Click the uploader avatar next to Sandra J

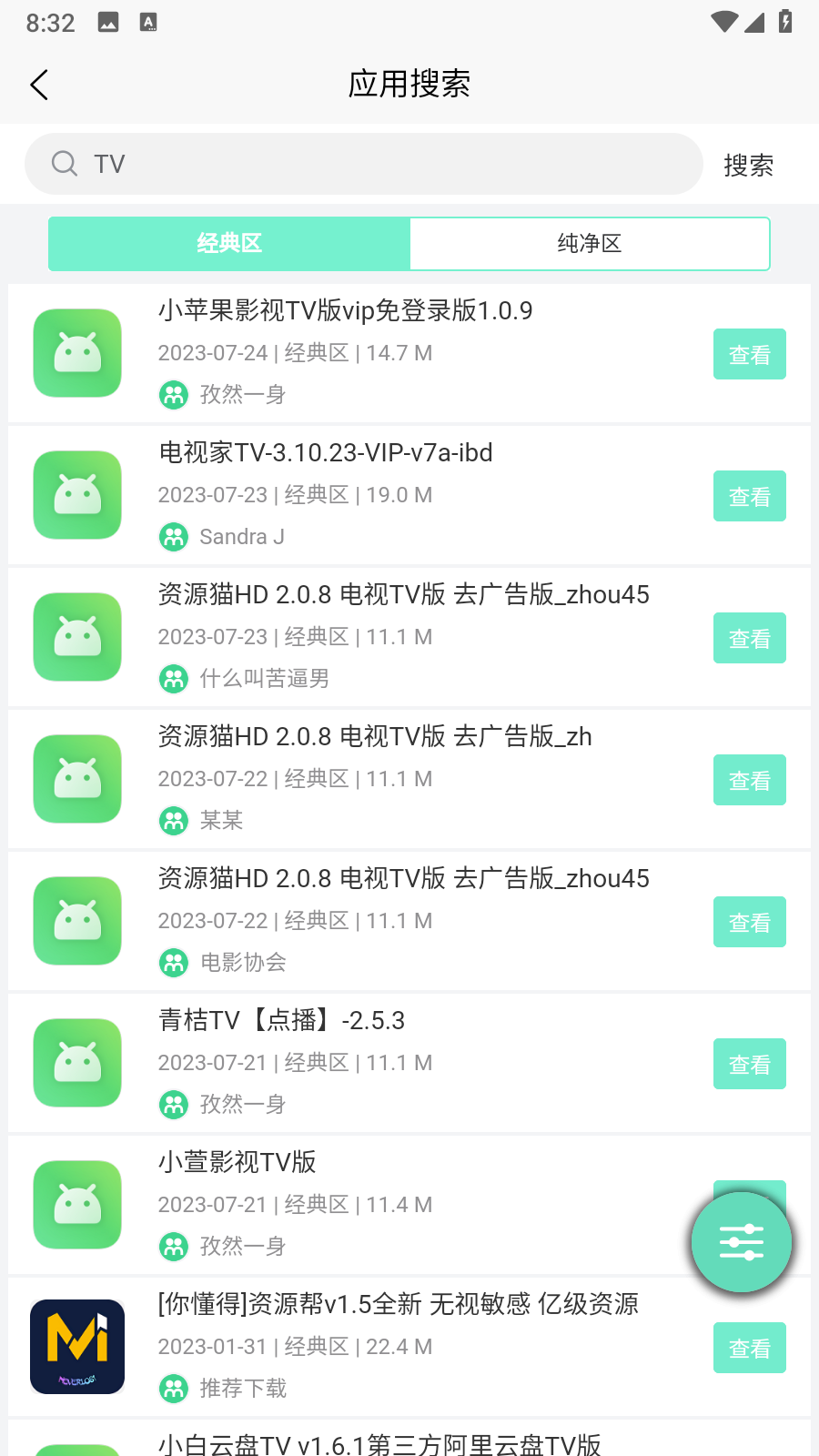[173, 537]
